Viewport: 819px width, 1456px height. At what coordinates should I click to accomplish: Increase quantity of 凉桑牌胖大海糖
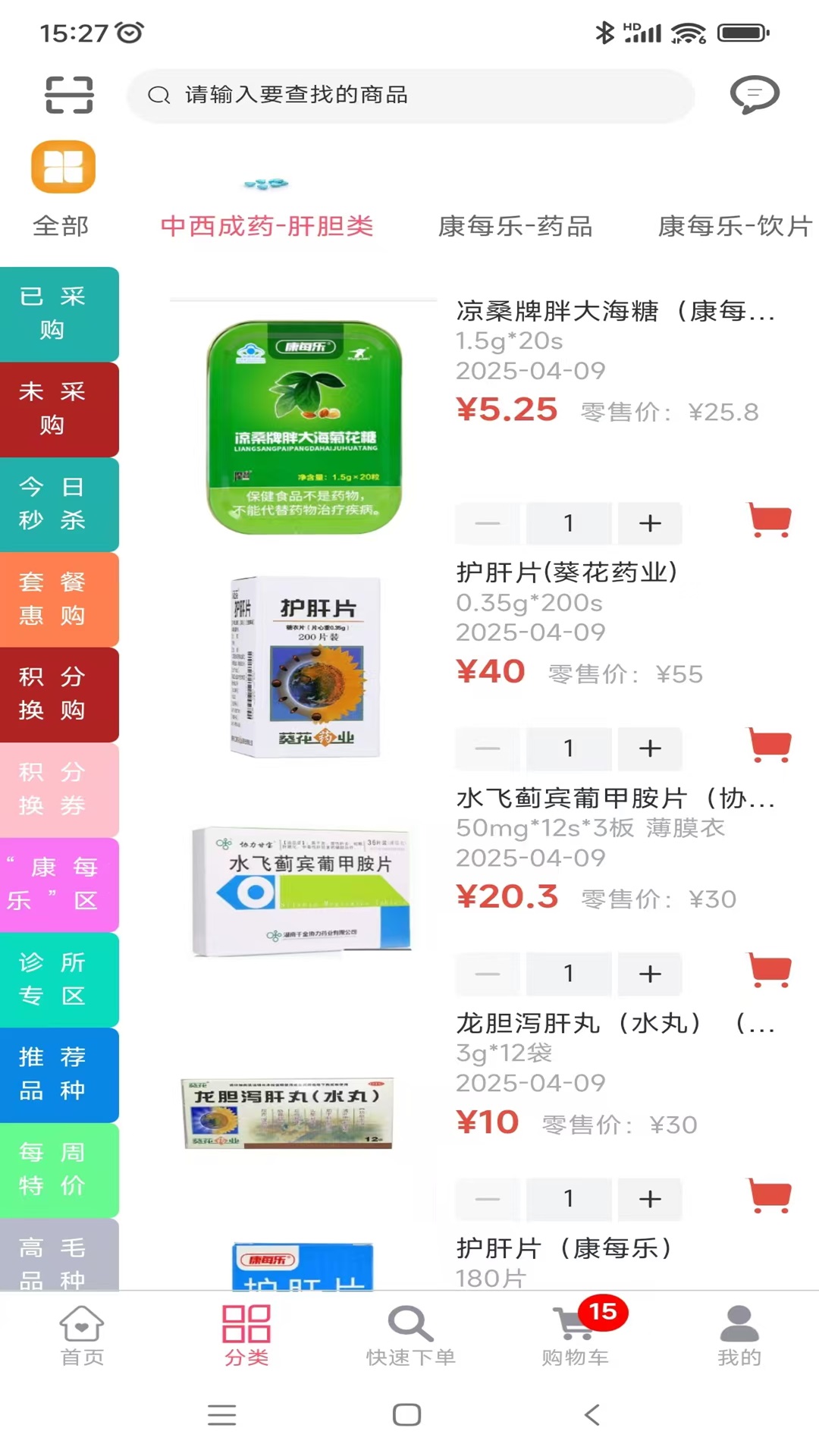coord(650,523)
